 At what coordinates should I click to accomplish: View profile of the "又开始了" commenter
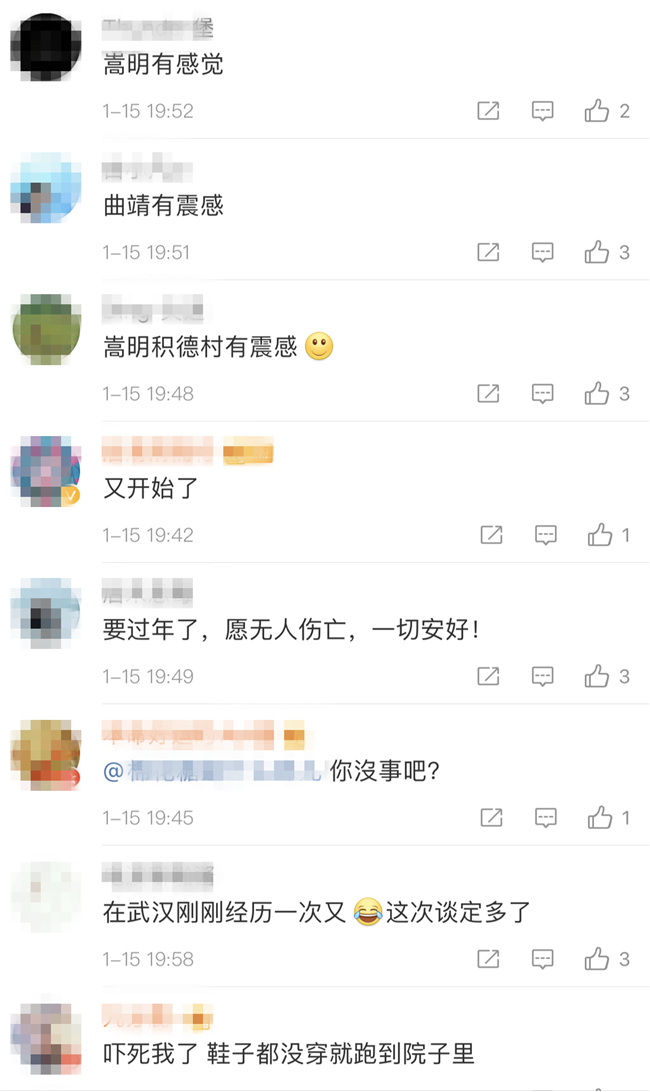[x=45, y=471]
